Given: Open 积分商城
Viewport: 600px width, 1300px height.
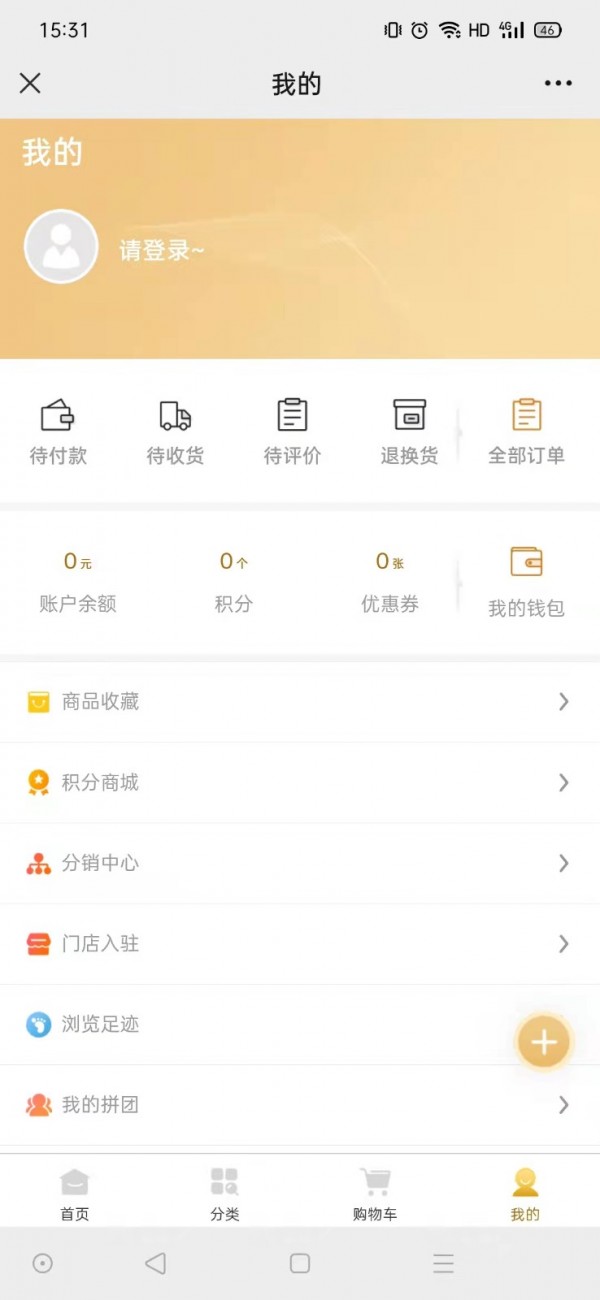Looking at the screenshot, I should click(x=300, y=783).
